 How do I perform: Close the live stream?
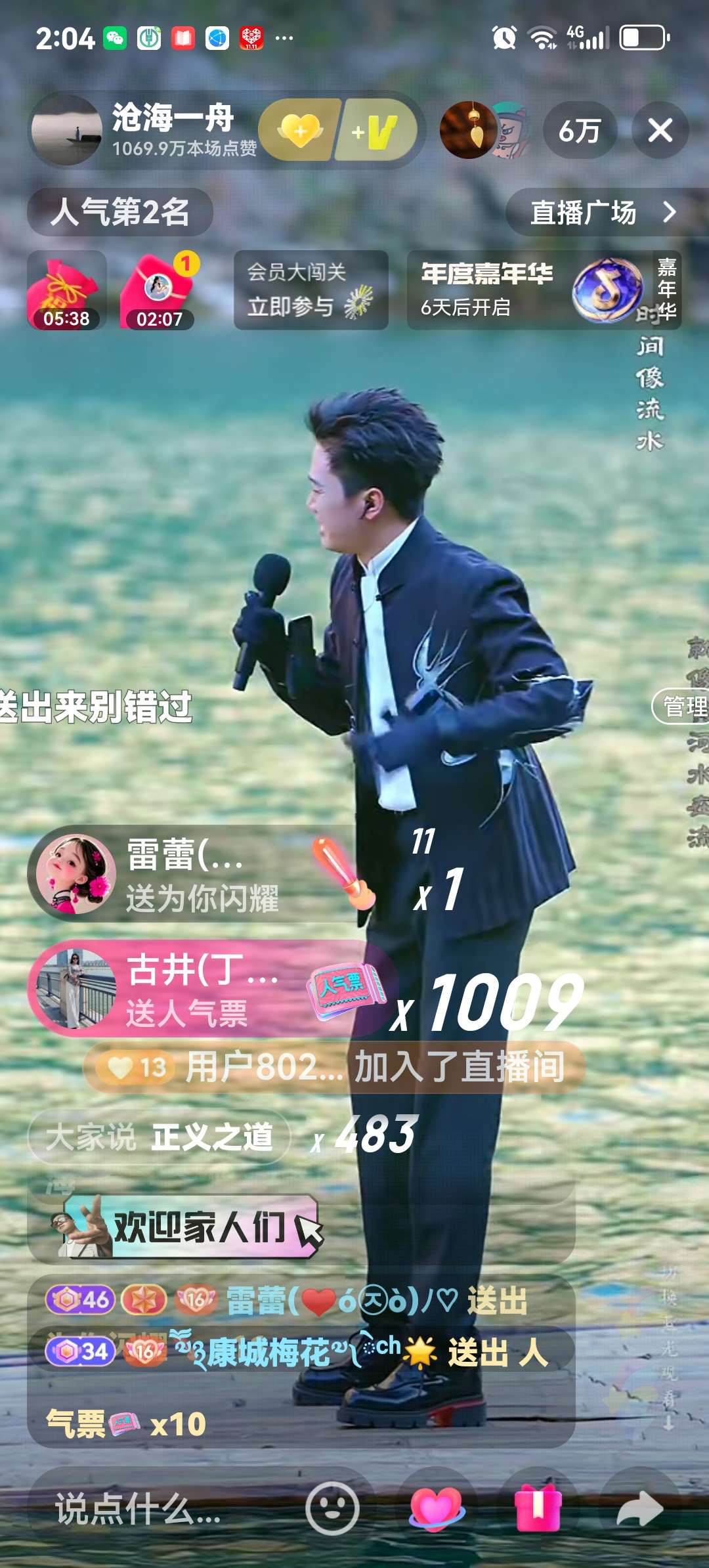pos(660,130)
